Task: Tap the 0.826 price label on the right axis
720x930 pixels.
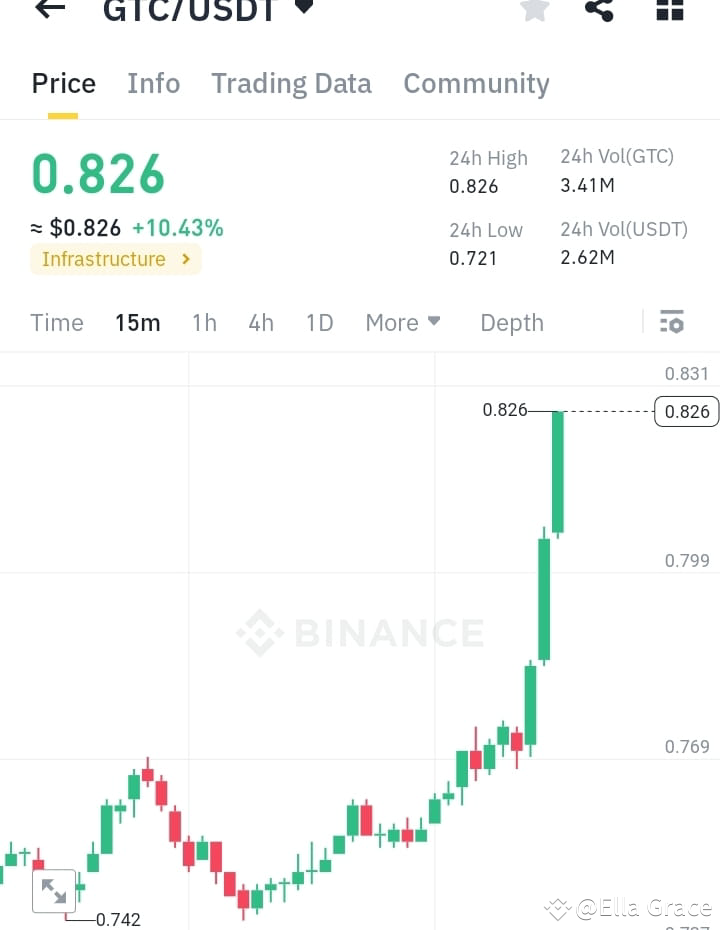Action: coord(686,411)
